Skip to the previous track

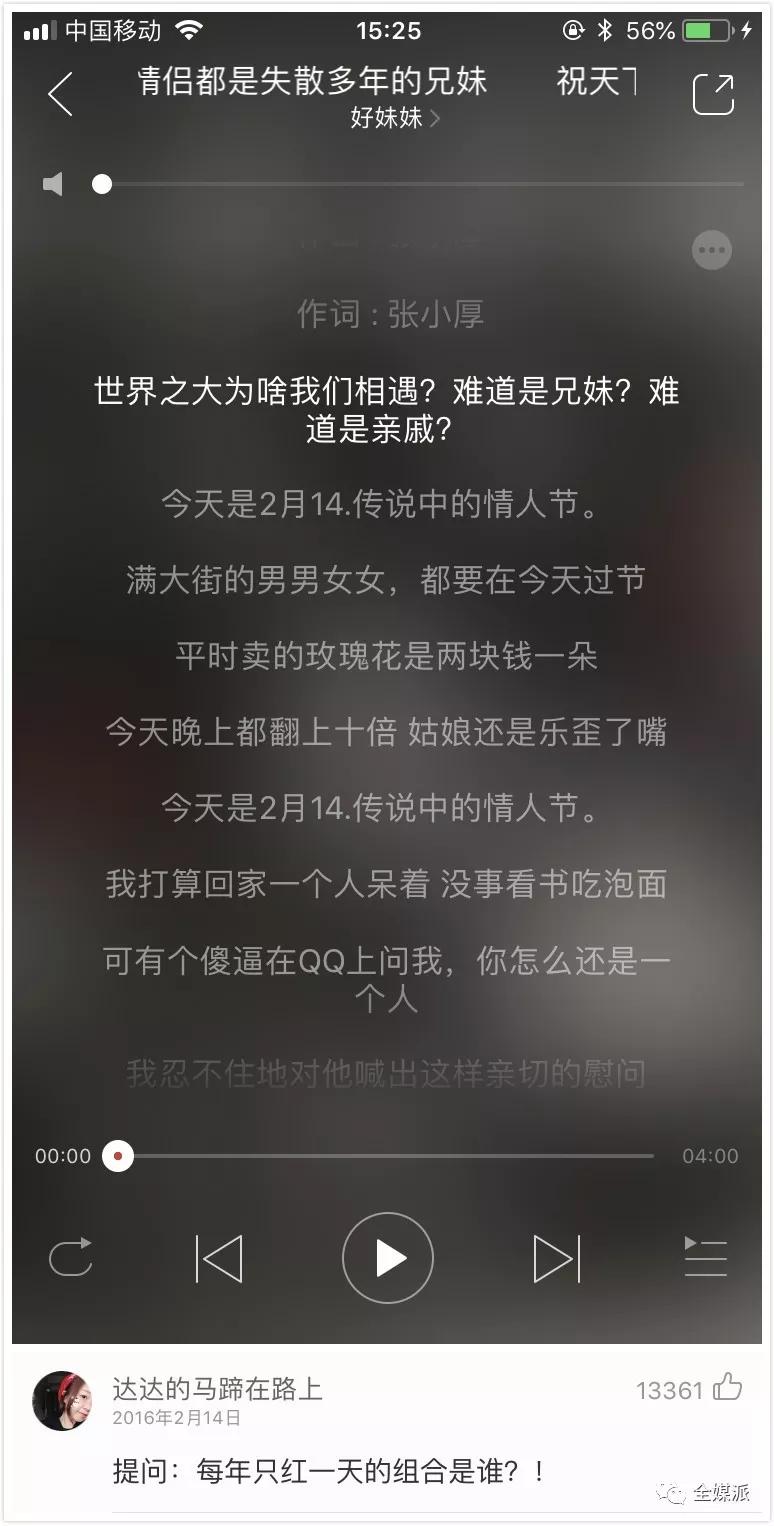[219, 1258]
